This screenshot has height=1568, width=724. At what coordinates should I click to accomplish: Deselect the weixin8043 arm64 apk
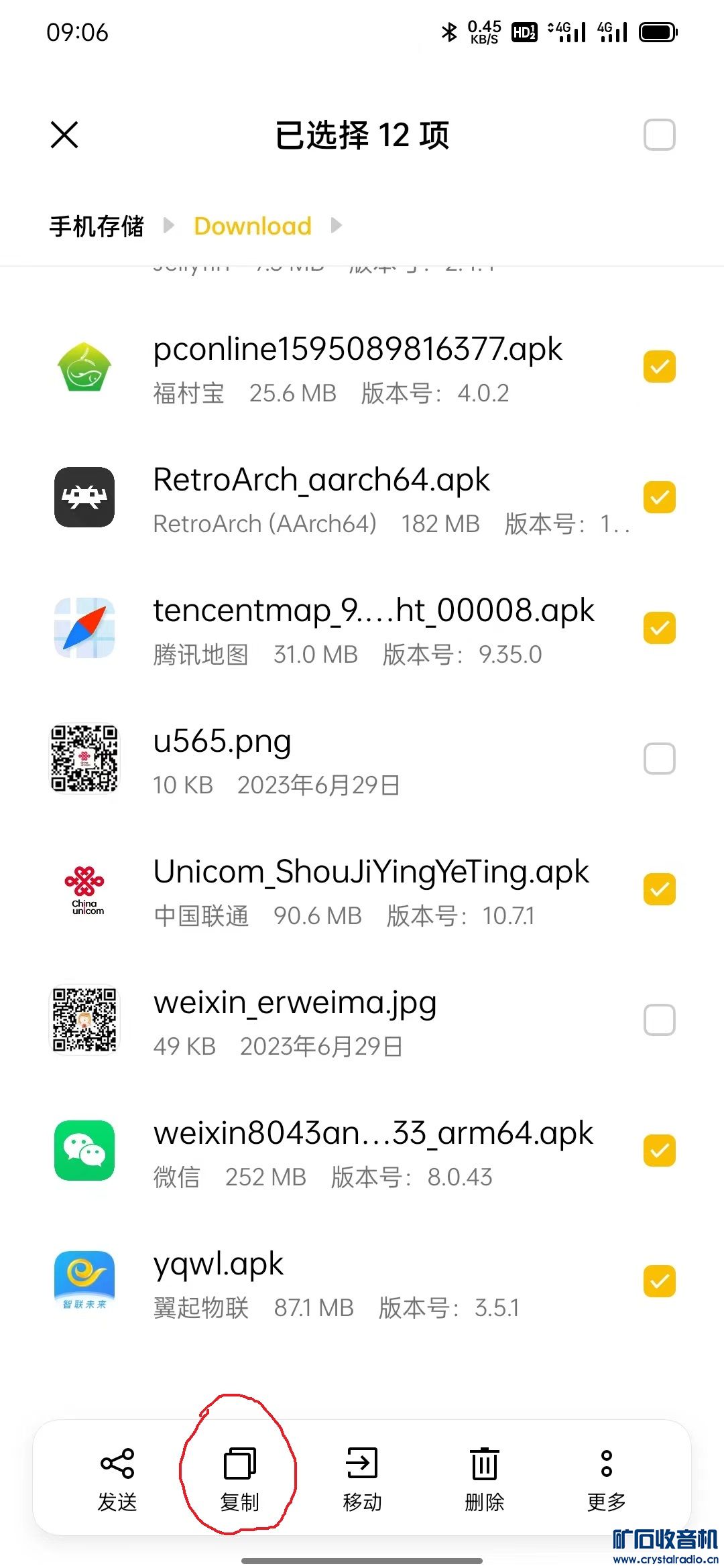(659, 1151)
